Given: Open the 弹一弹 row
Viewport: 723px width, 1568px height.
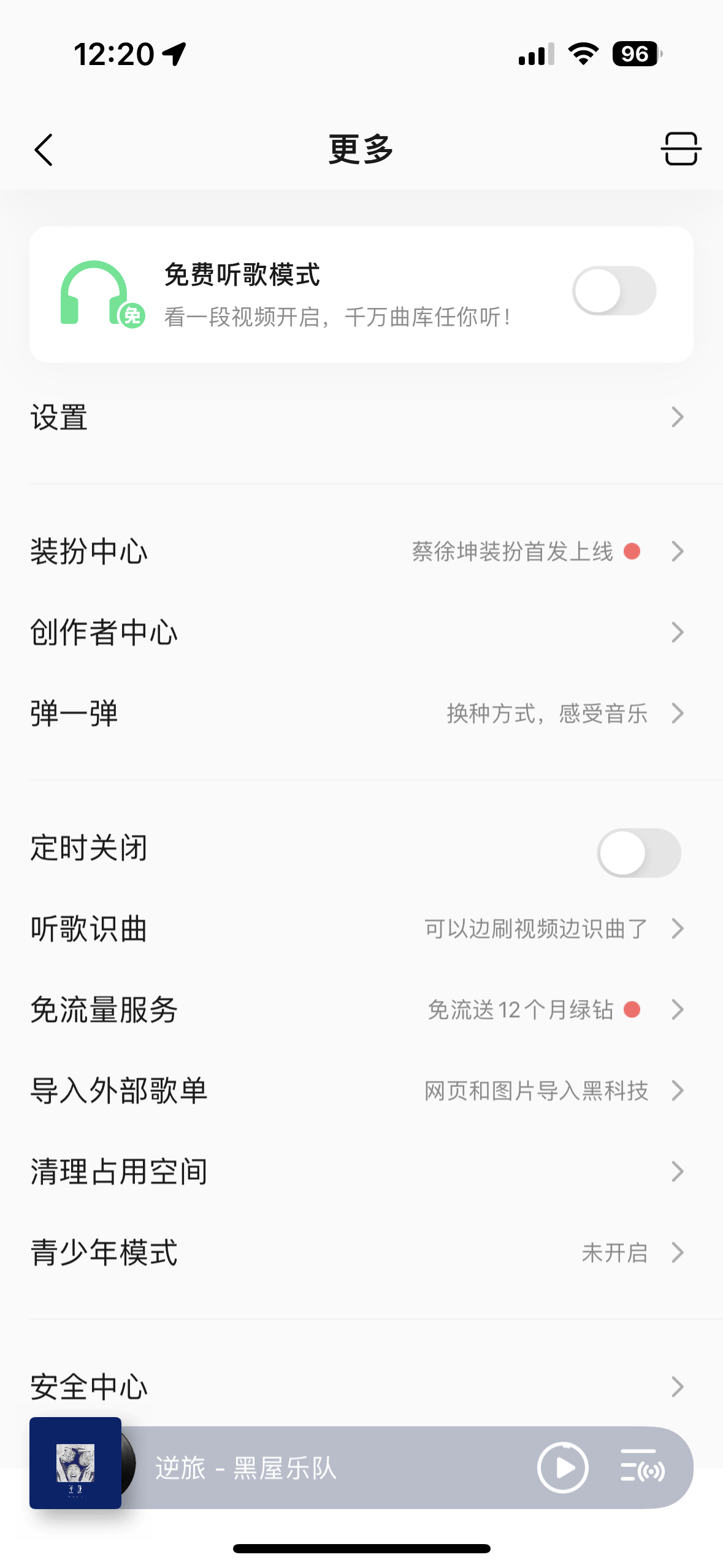Looking at the screenshot, I should [361, 713].
